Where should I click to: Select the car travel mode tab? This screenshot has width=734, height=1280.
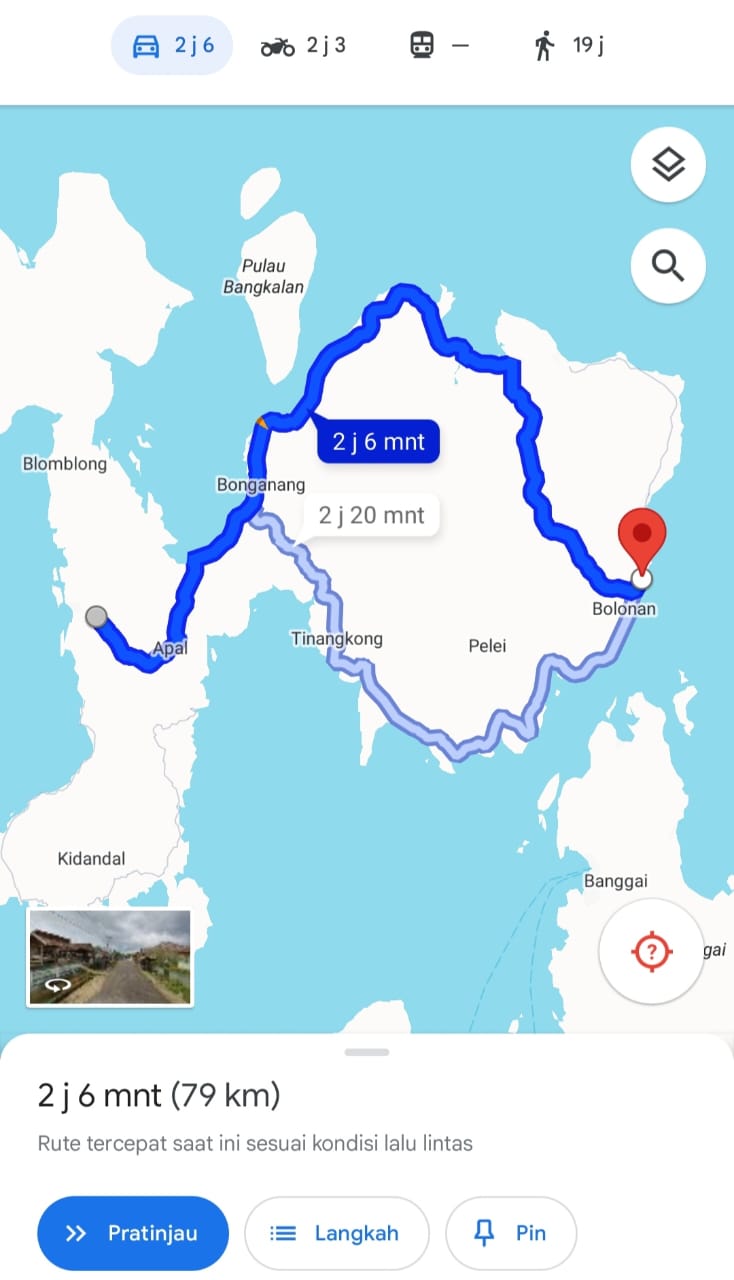point(172,46)
